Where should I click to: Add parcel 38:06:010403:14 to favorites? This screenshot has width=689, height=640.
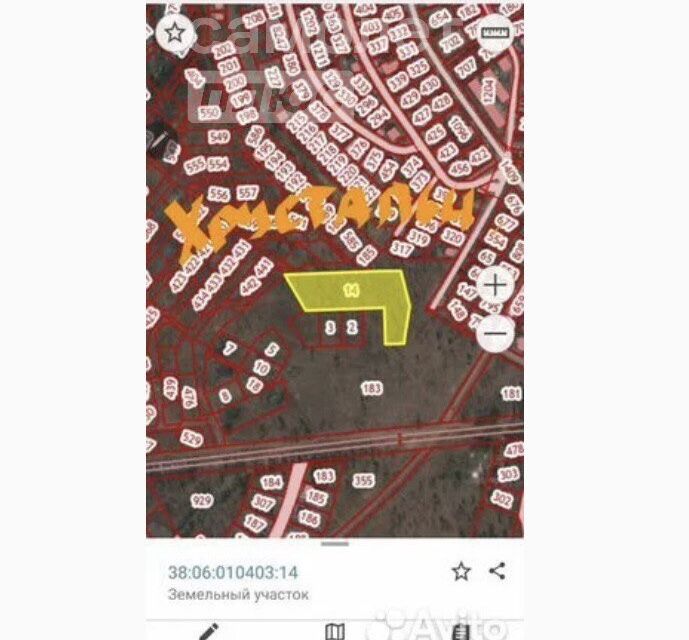pos(460,571)
